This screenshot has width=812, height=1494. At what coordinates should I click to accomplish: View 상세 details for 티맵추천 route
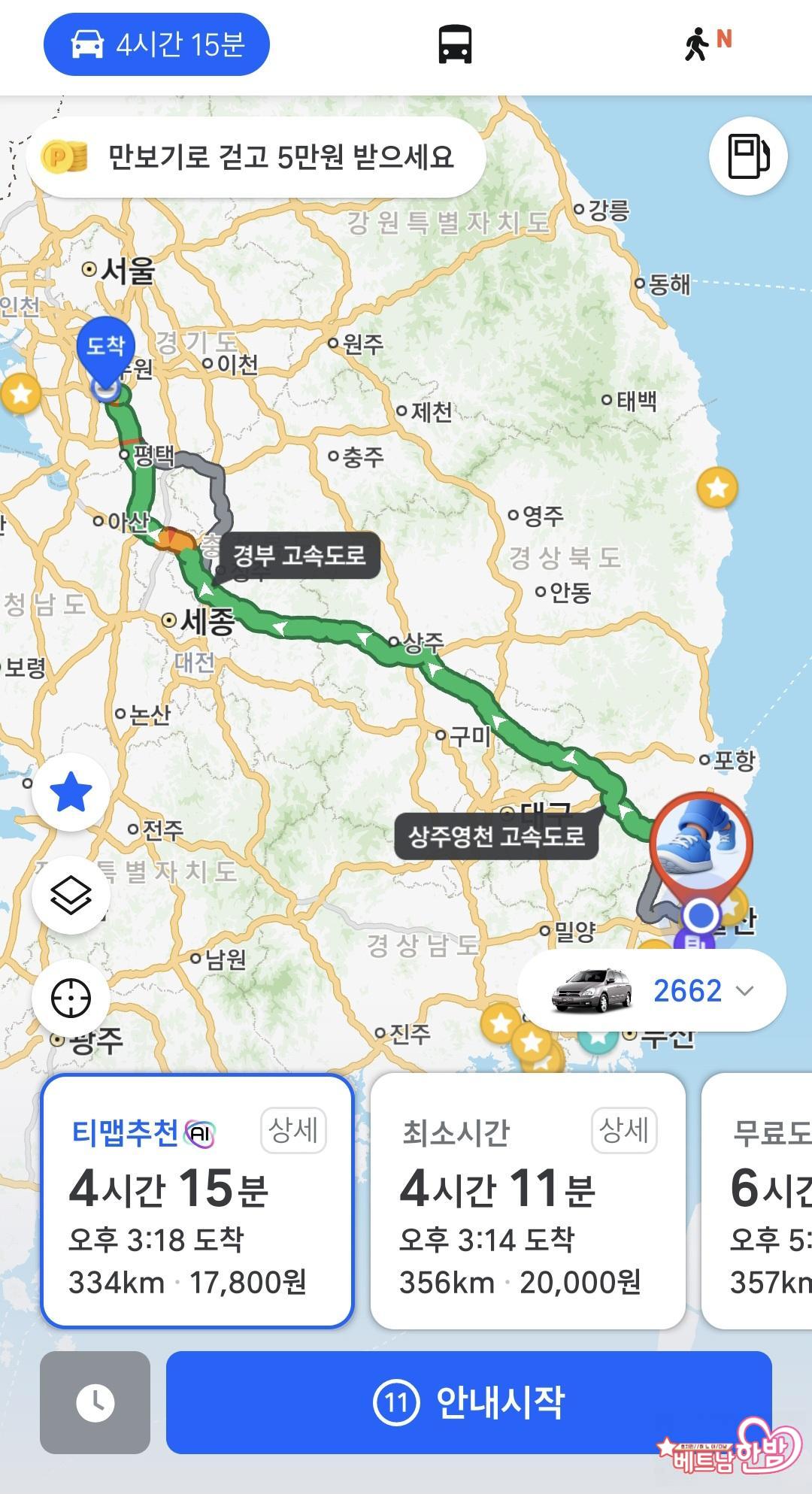pos(293,1129)
